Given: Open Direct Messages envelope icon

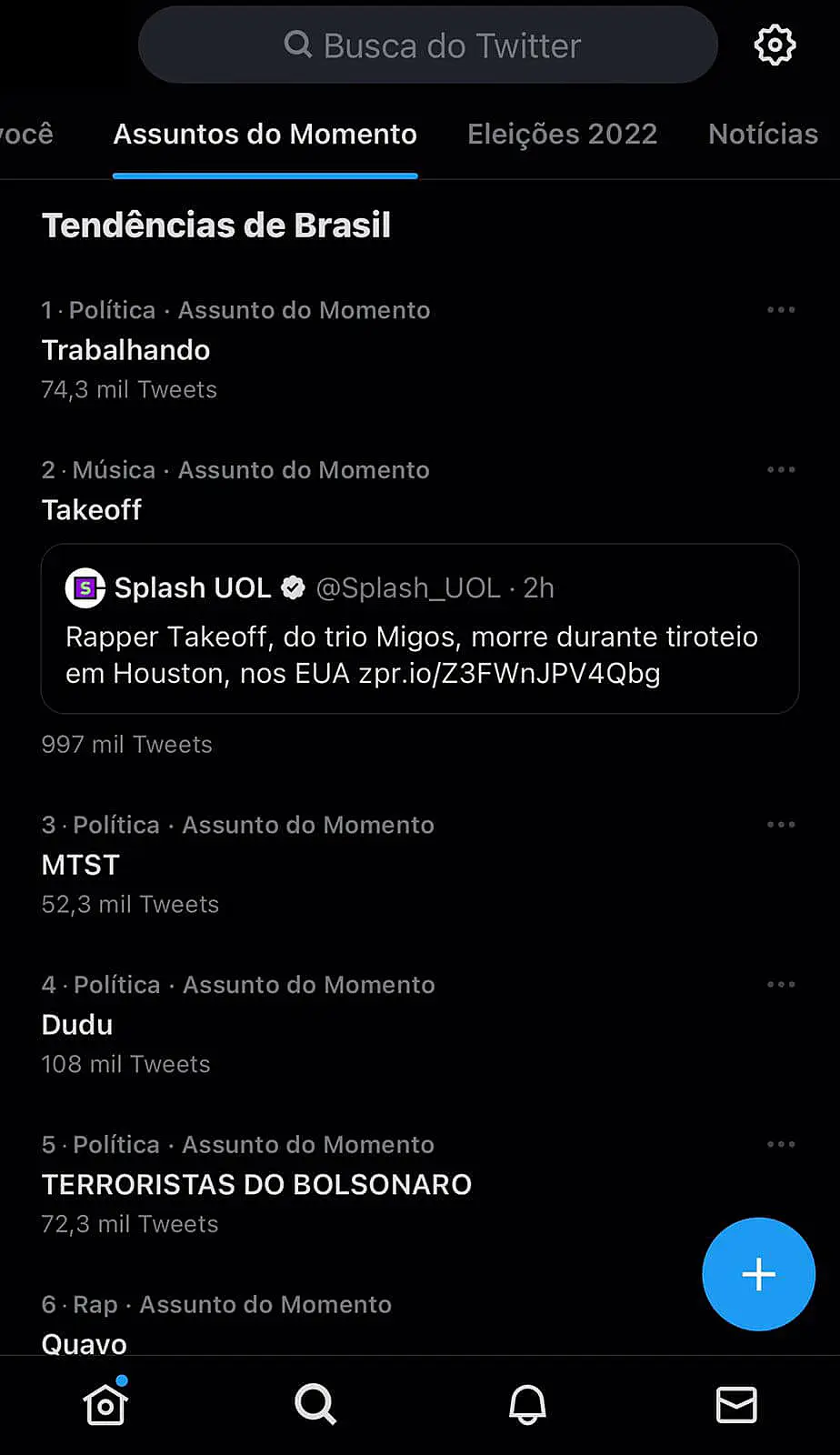Looking at the screenshot, I should coord(736,1405).
